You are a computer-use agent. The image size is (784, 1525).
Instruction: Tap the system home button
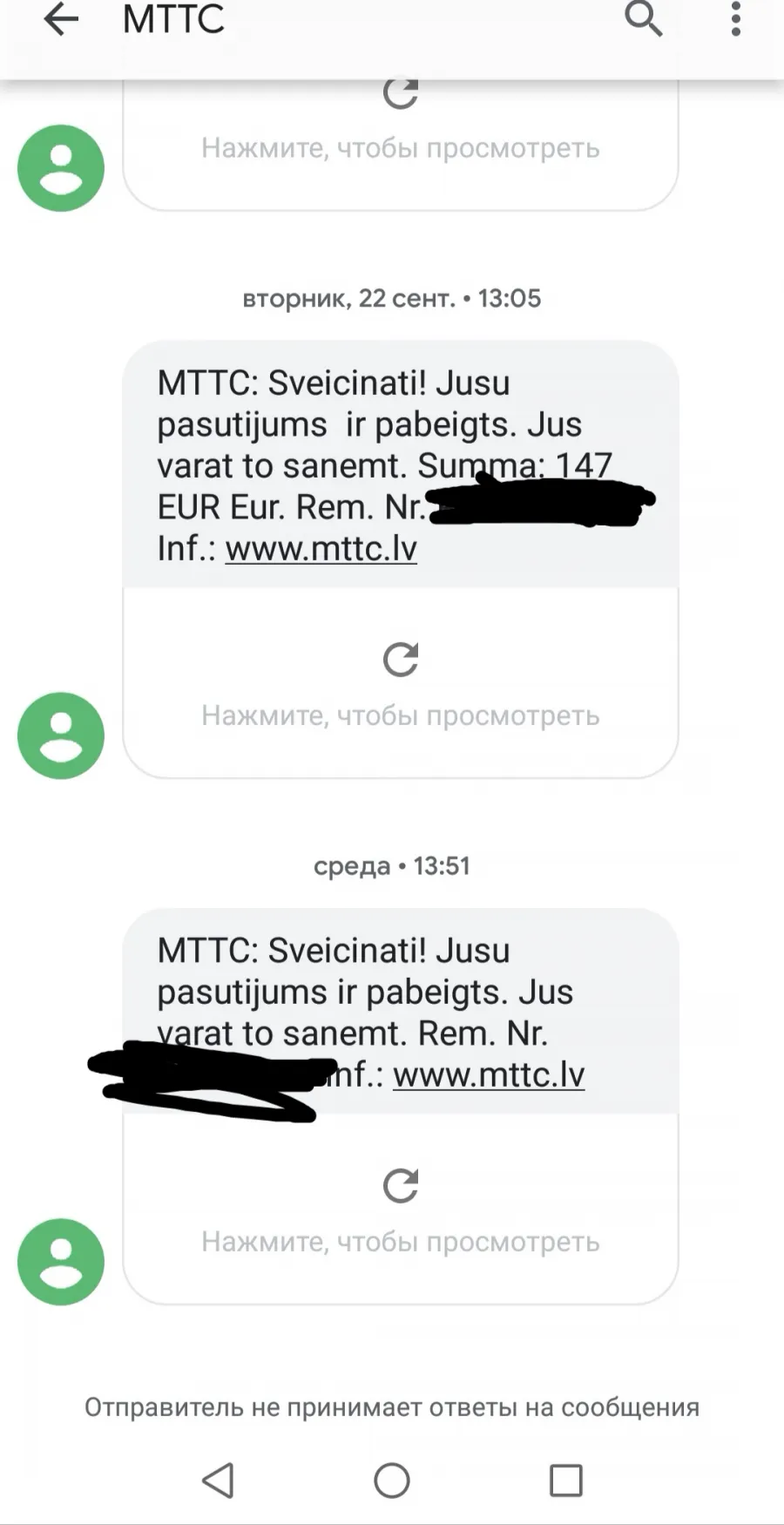tap(392, 1480)
